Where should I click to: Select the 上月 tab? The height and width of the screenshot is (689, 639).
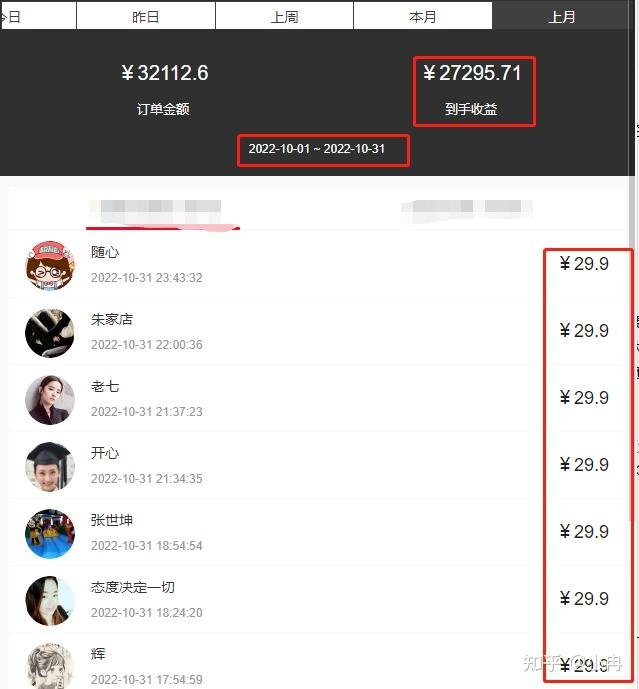(x=562, y=17)
